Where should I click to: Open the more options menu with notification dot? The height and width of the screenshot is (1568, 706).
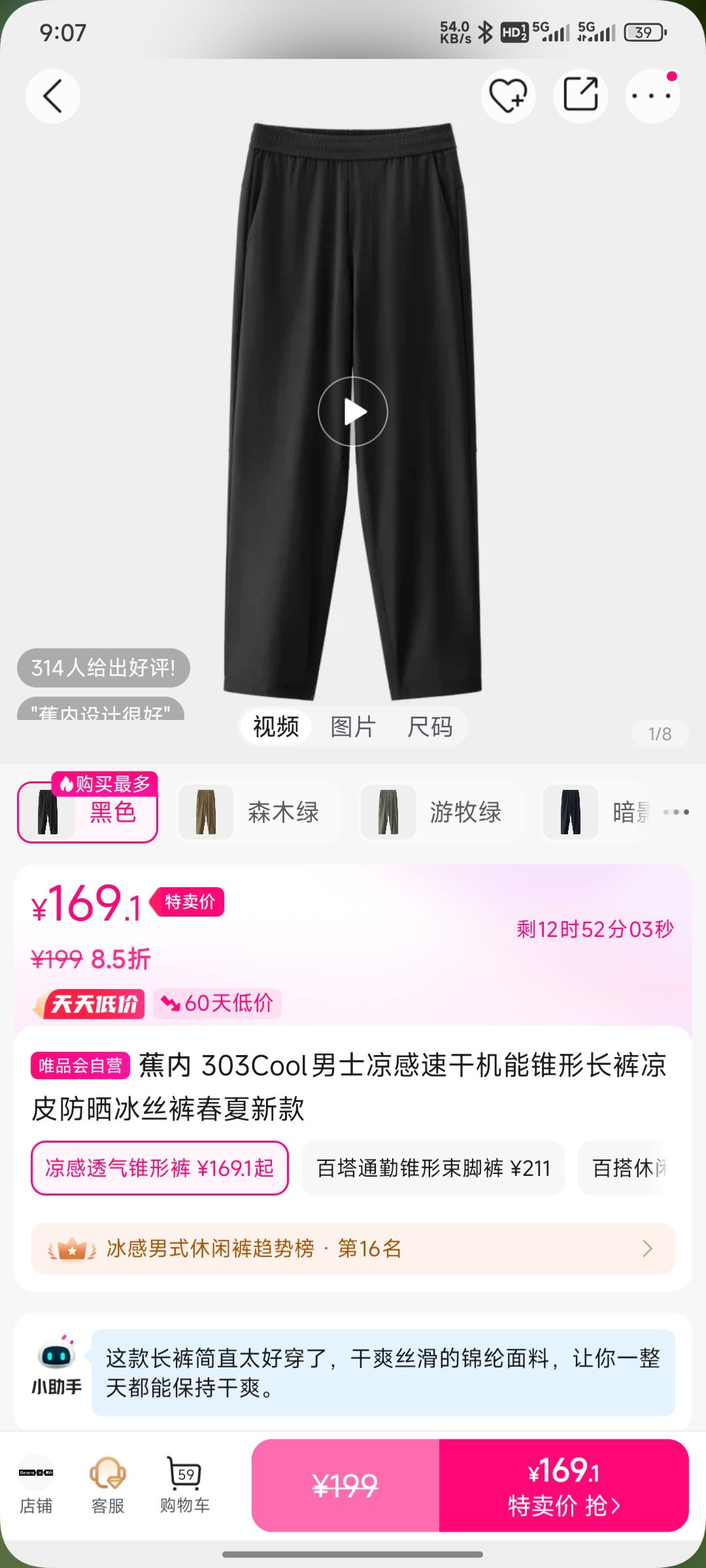coord(651,95)
